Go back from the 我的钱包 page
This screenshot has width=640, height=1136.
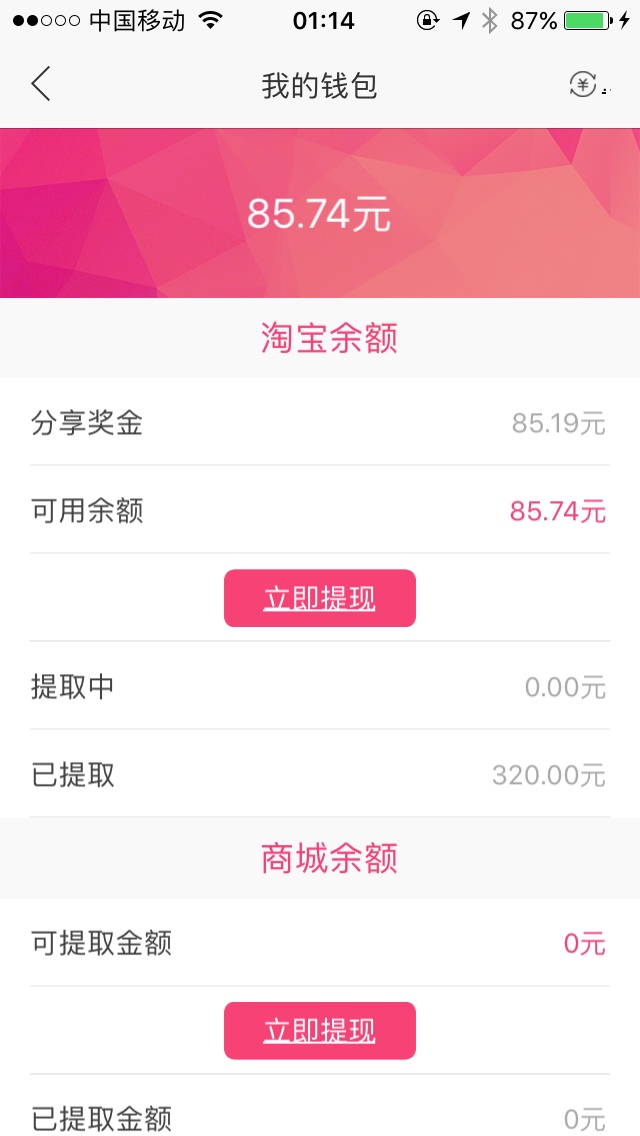(40, 85)
